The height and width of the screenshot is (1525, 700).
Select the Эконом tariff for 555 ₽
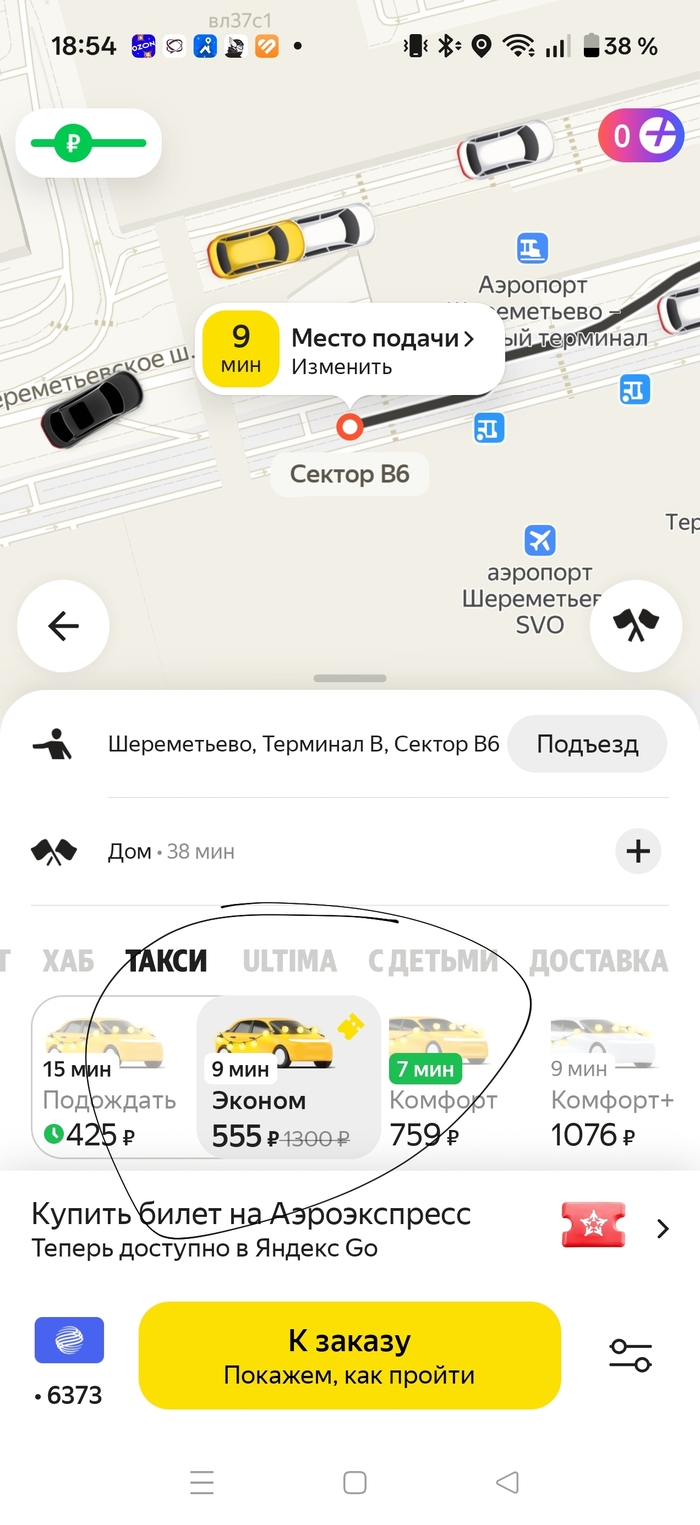point(288,1078)
